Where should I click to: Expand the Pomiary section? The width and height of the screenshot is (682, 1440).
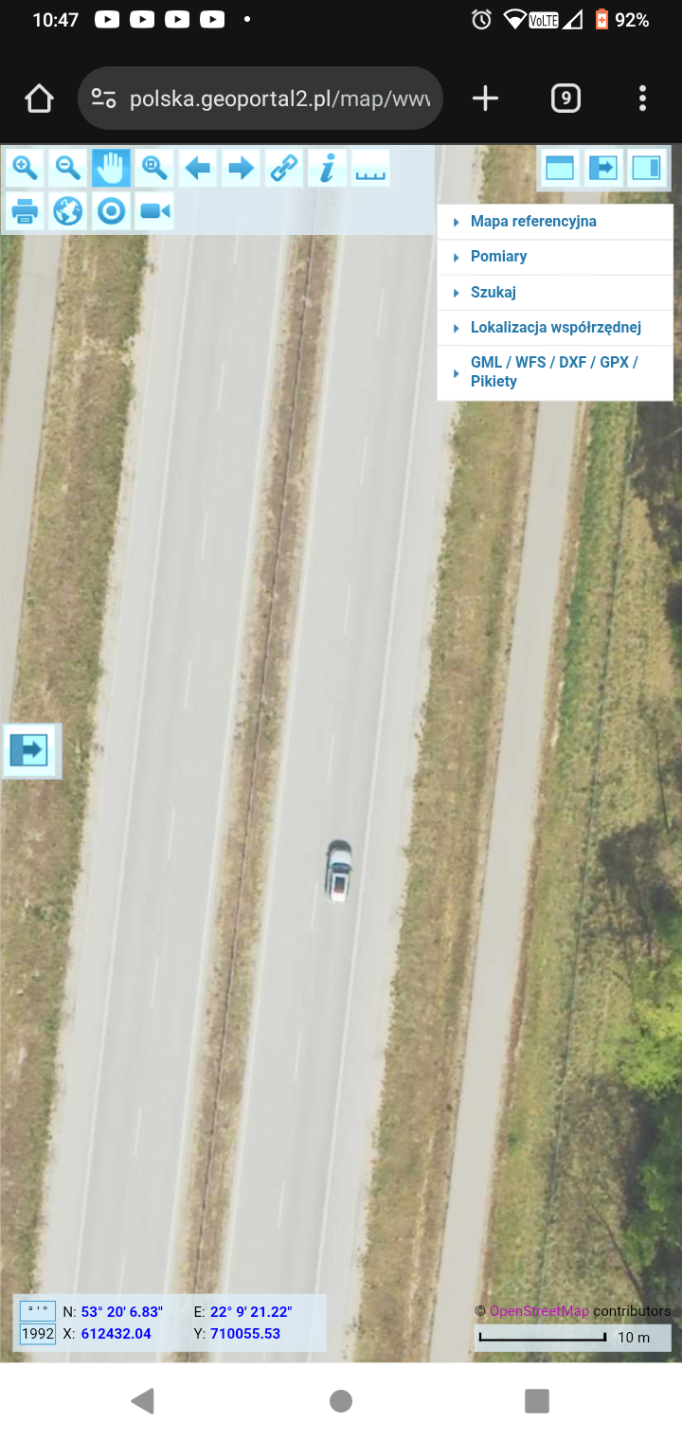(498, 257)
